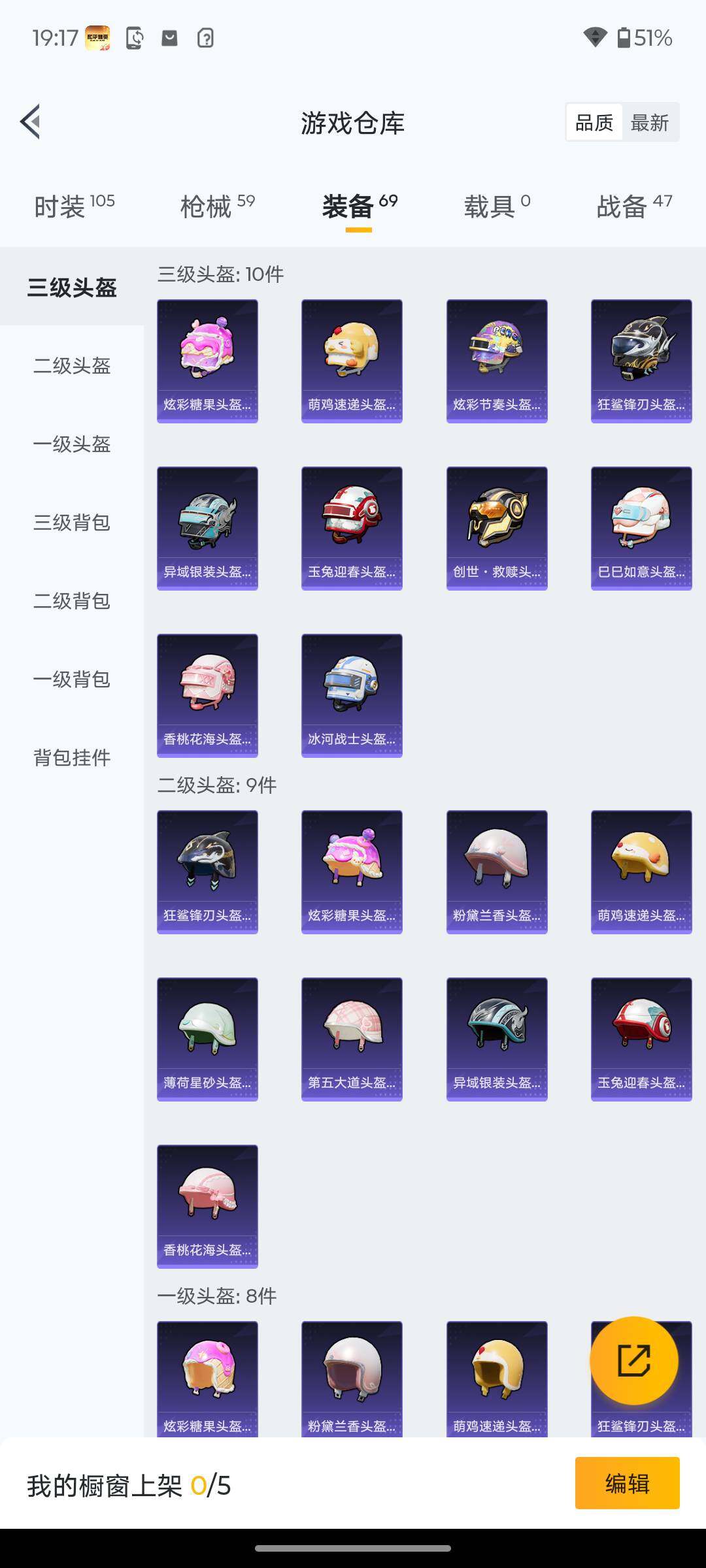Tap the yellow floating share button
The height and width of the screenshot is (1568, 706).
[x=633, y=1361]
